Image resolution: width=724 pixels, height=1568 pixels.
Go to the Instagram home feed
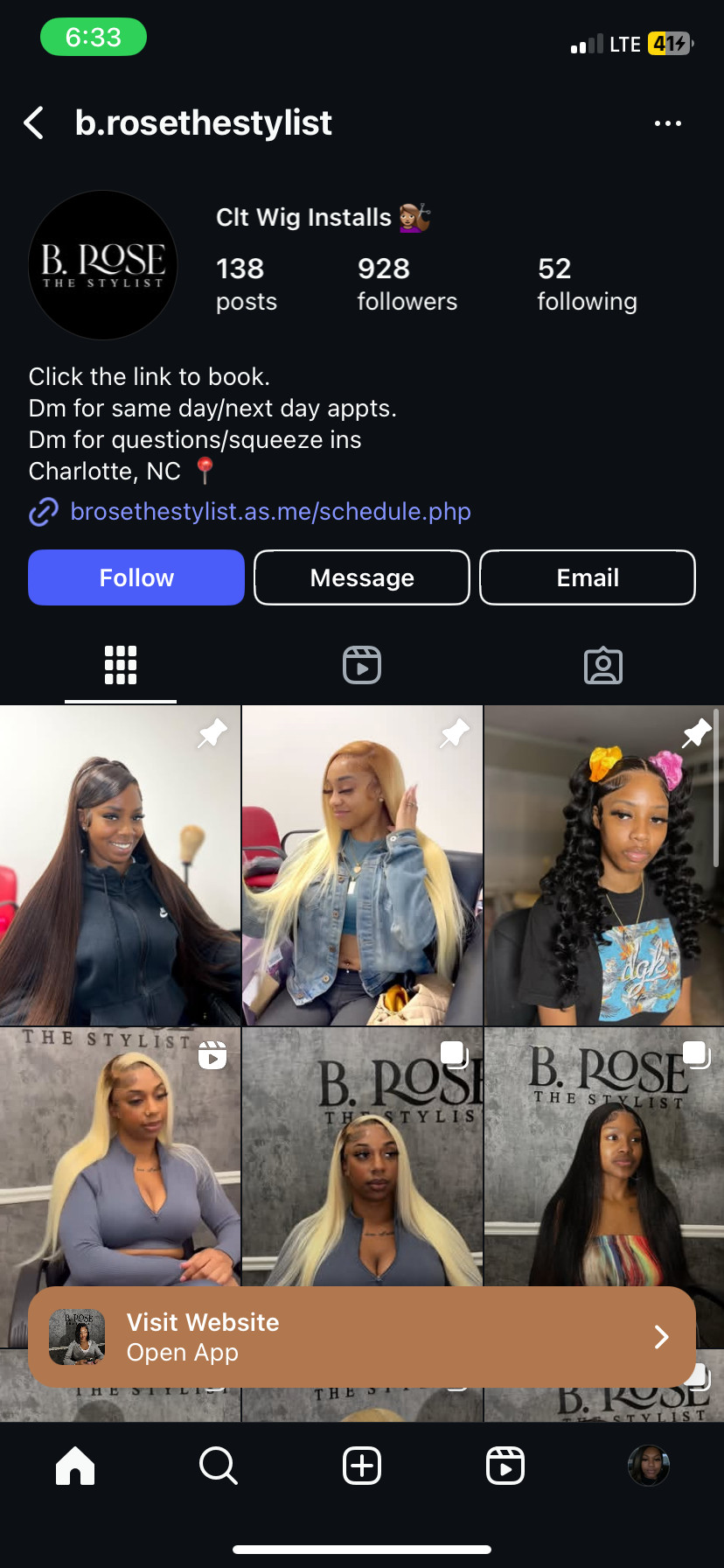75,1465
